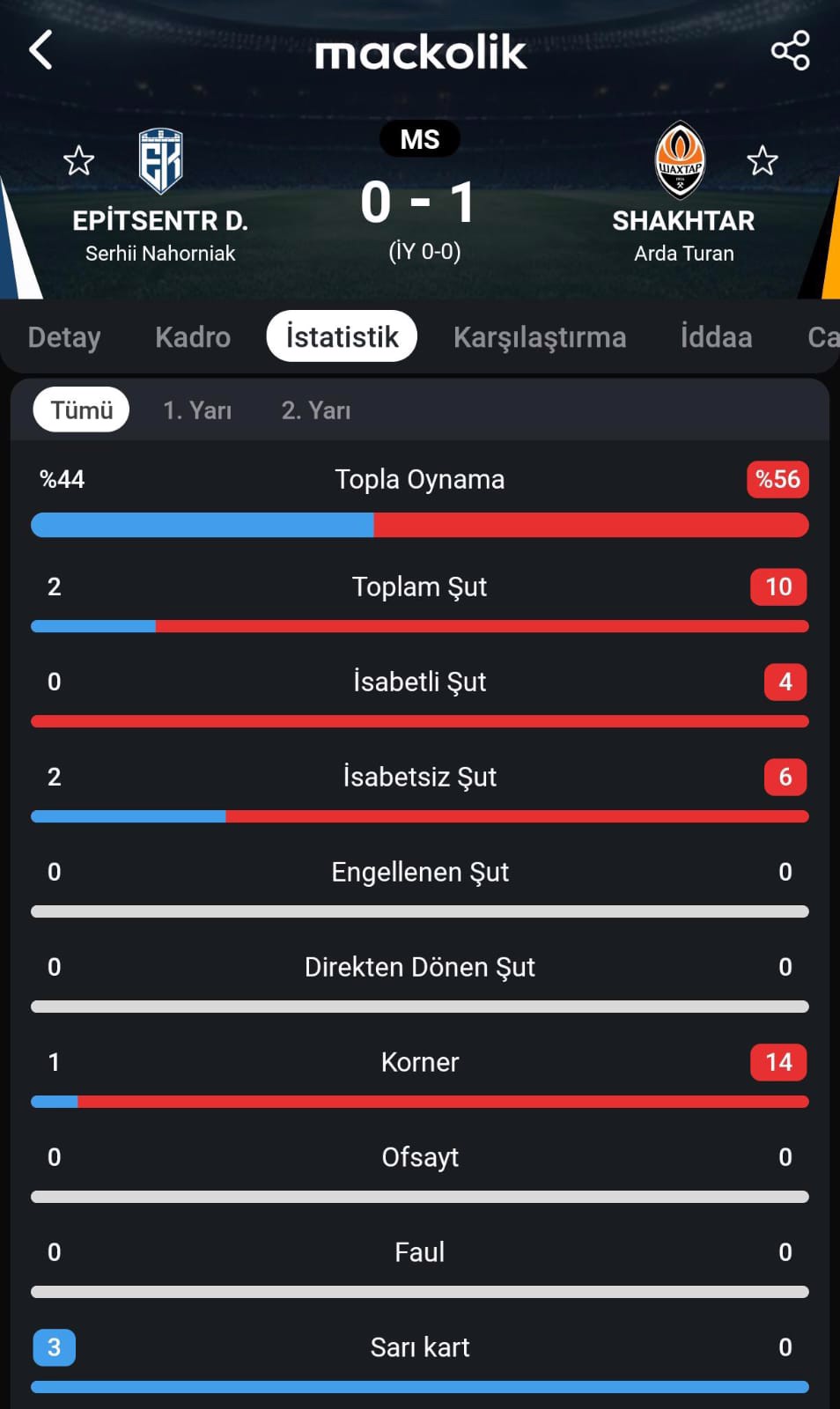This screenshot has width=840, height=1409.
Task: Show 2. Yarı statistics
Action: click(x=316, y=410)
